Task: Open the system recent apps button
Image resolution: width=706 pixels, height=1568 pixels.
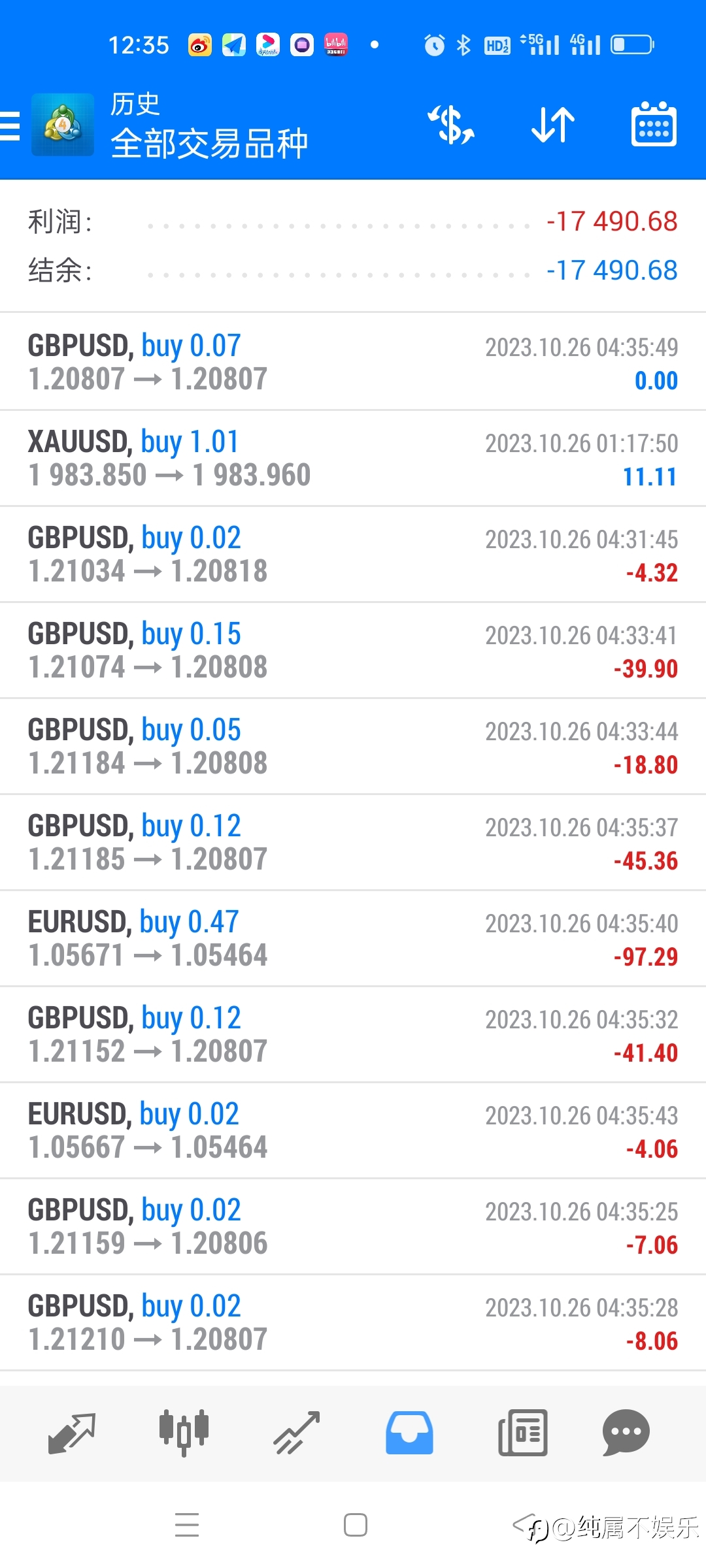Action: coord(187,1525)
